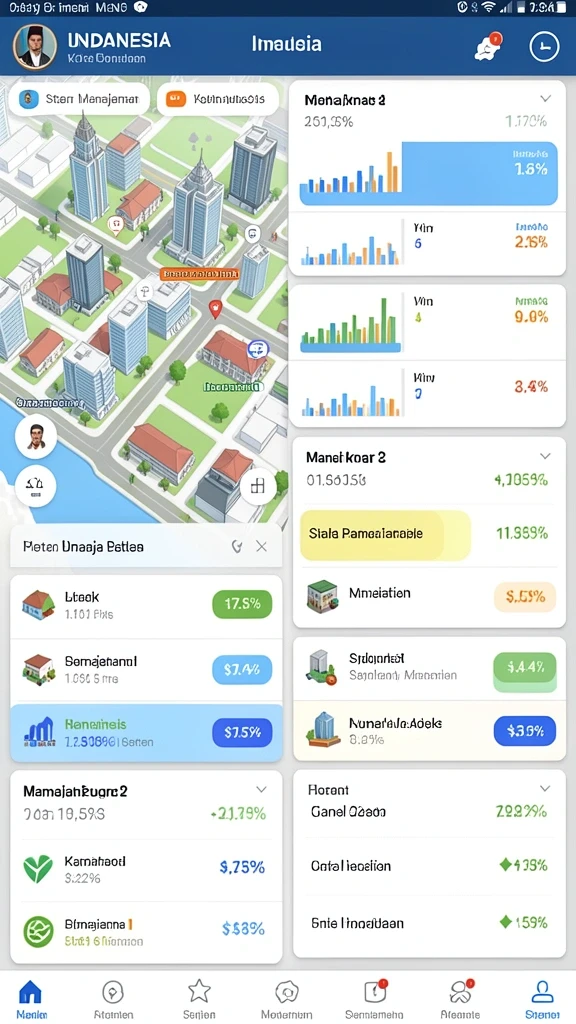Tap the round avatar button on map
576x1024 pixels.
click(x=35, y=437)
